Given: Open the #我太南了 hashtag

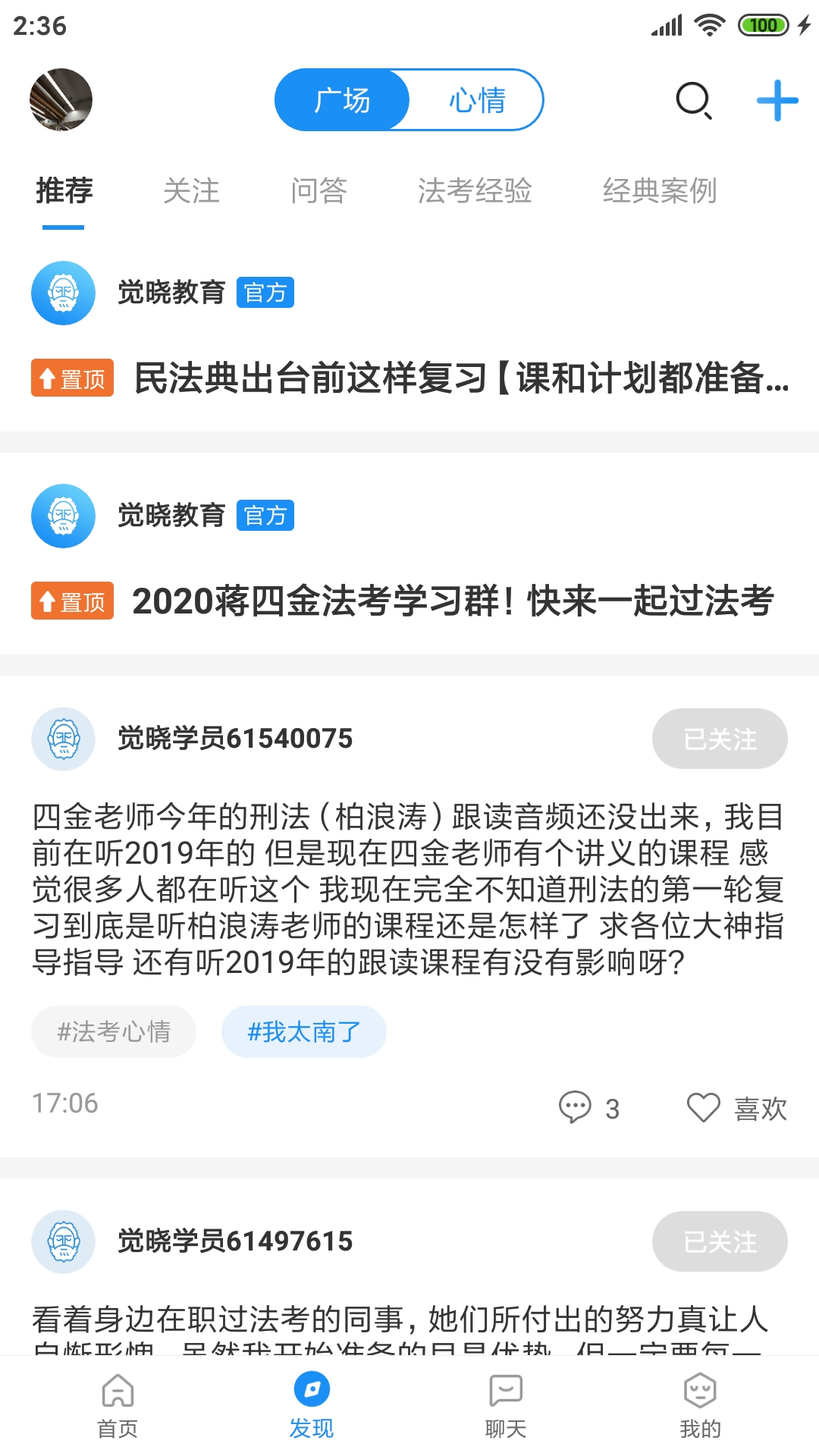Looking at the screenshot, I should 303,1031.
